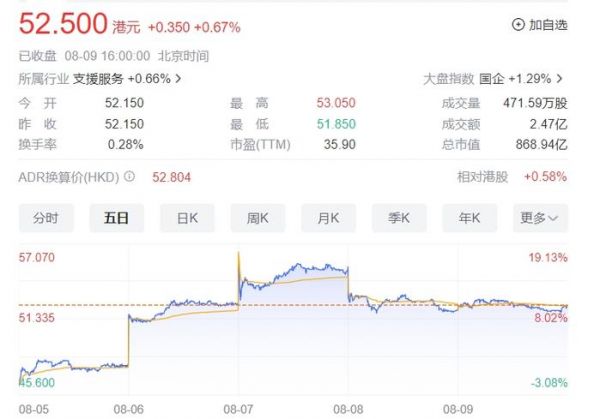The width and height of the screenshot is (600, 419).
Task: Switch chart to 分时 view
Action: pyautogui.click(x=46, y=217)
